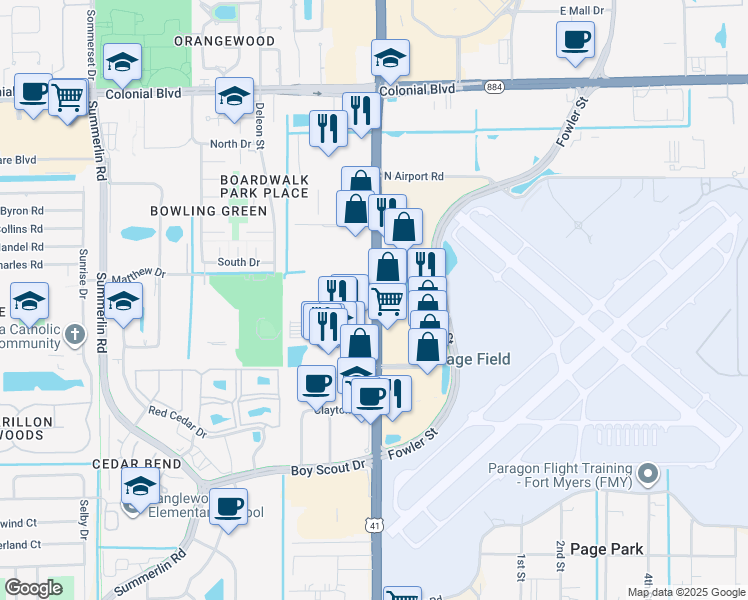The image size is (748, 600).
Task: Open the school marker in Orangewood
Action: (x=123, y=63)
